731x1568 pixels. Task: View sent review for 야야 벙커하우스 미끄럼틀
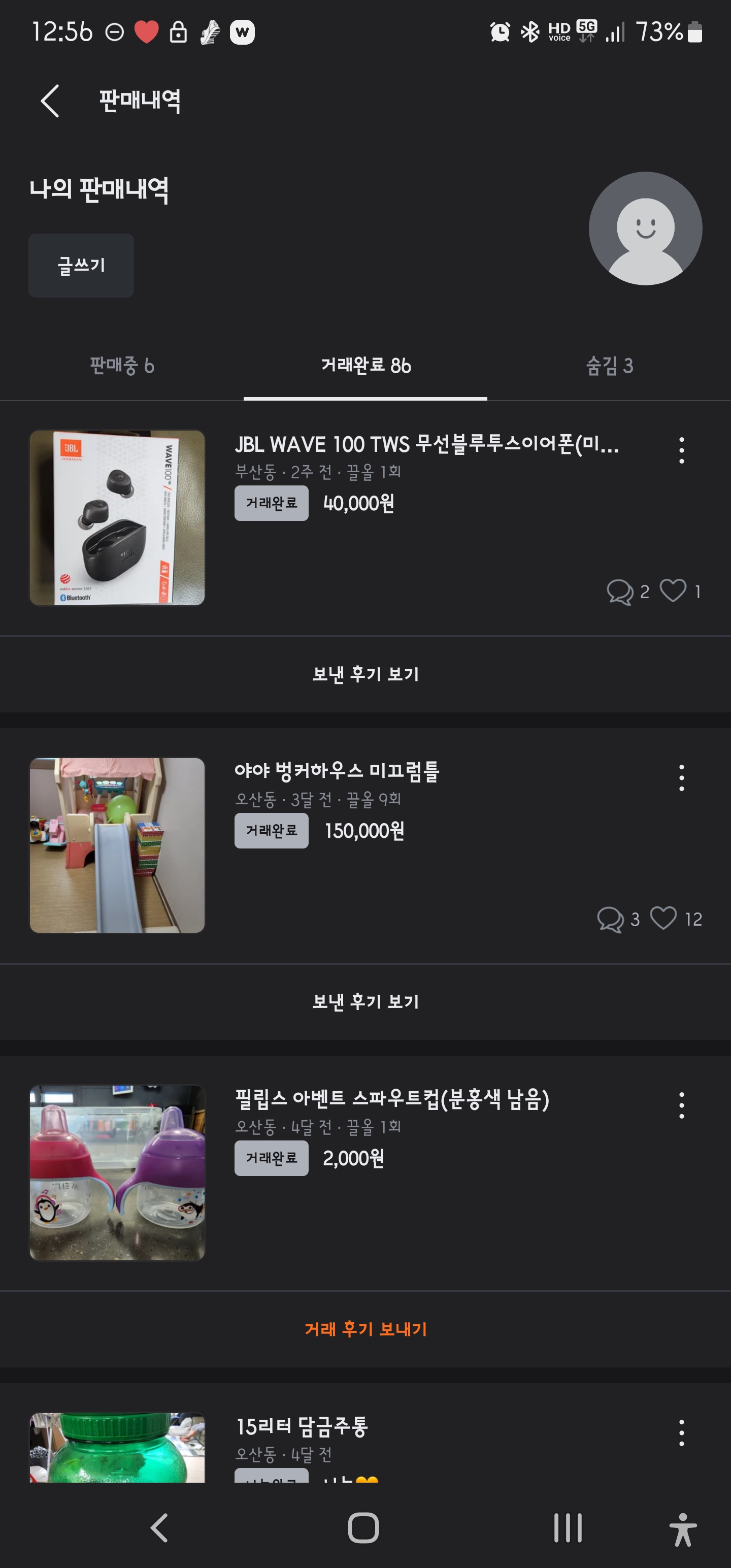pos(365,1002)
